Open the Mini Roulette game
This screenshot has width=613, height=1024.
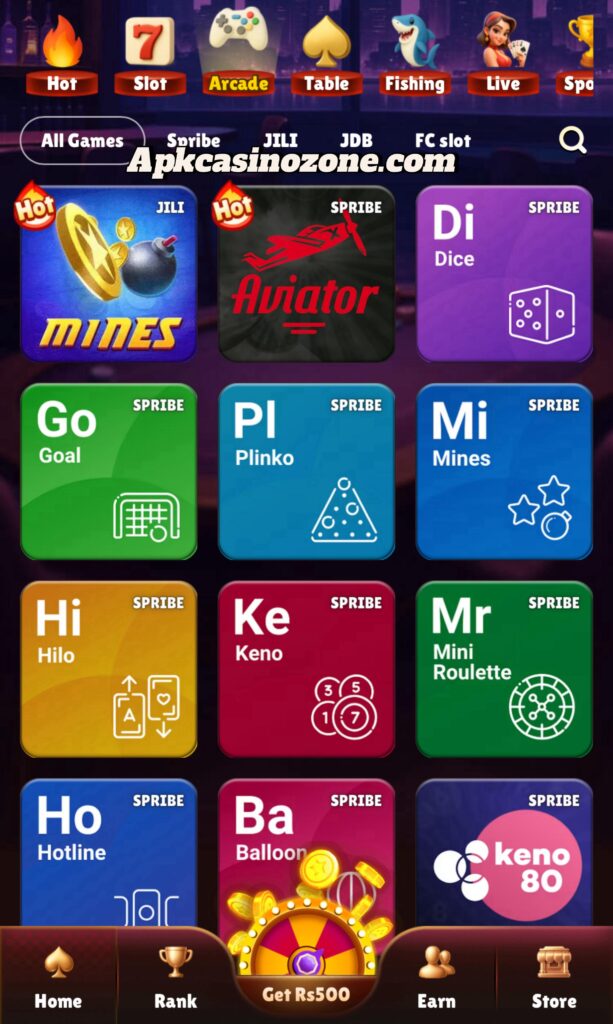(x=504, y=668)
